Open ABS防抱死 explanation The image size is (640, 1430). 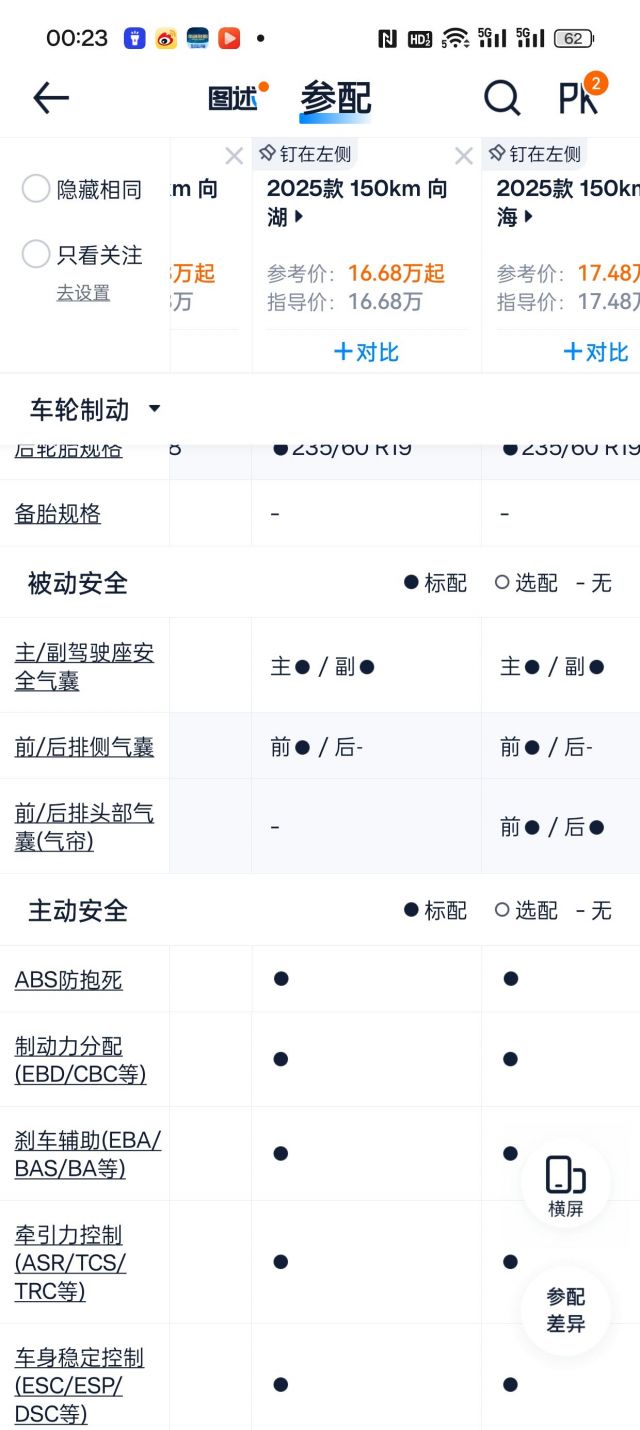click(68, 980)
